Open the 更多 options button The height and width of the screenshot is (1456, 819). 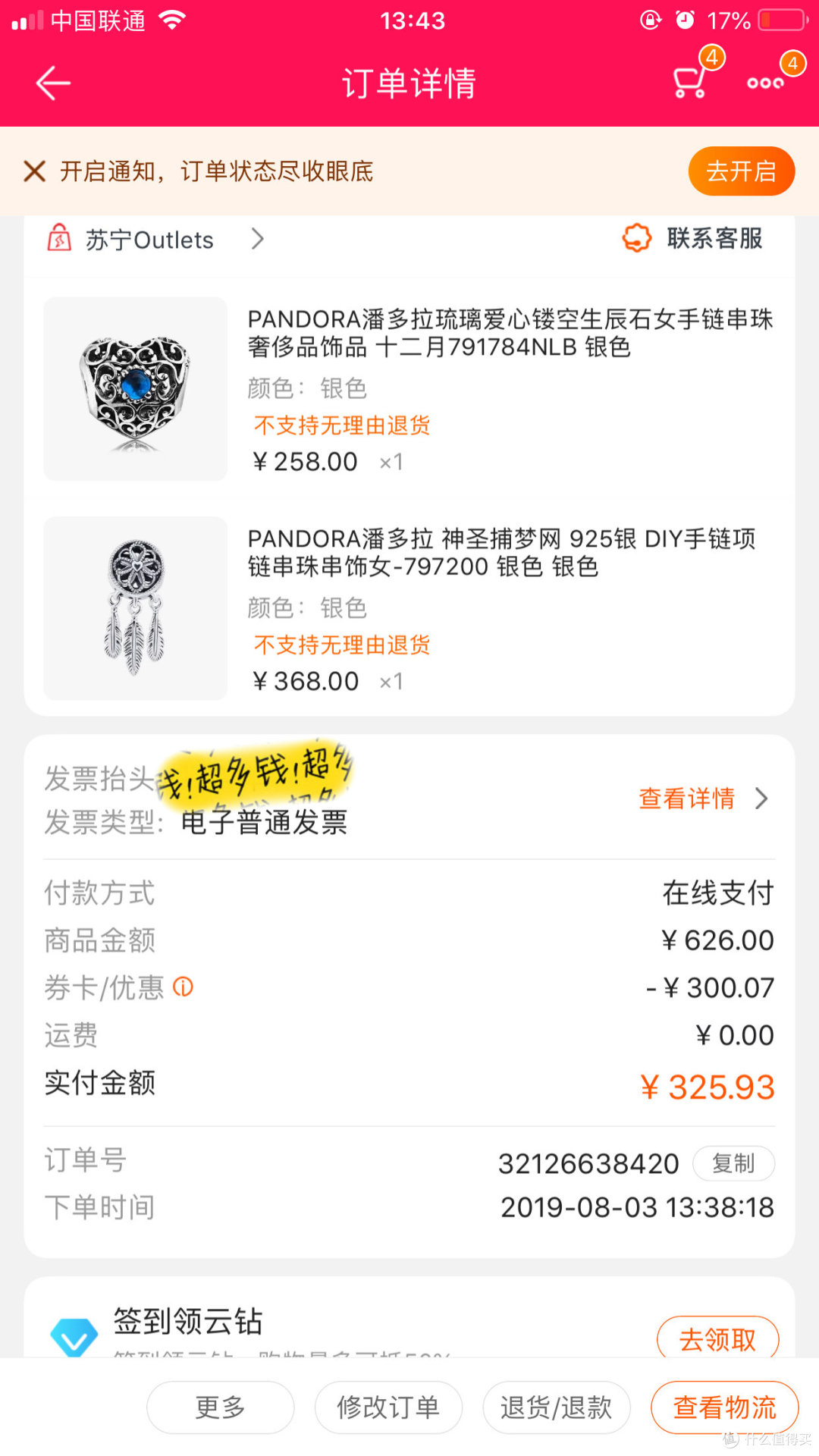tap(220, 1407)
